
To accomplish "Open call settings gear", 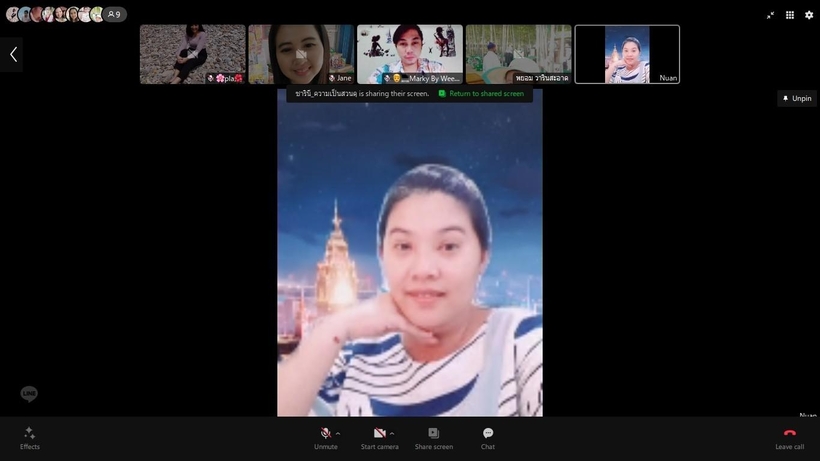I will click(809, 15).
